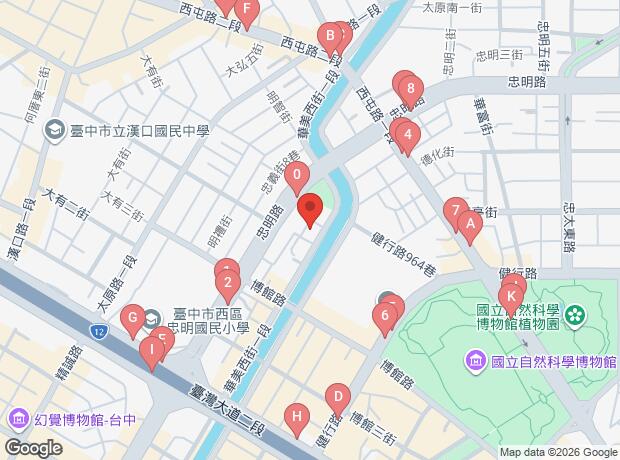620x460 pixels.
Task: Select the map pin numbered 8
Action: pos(409,88)
